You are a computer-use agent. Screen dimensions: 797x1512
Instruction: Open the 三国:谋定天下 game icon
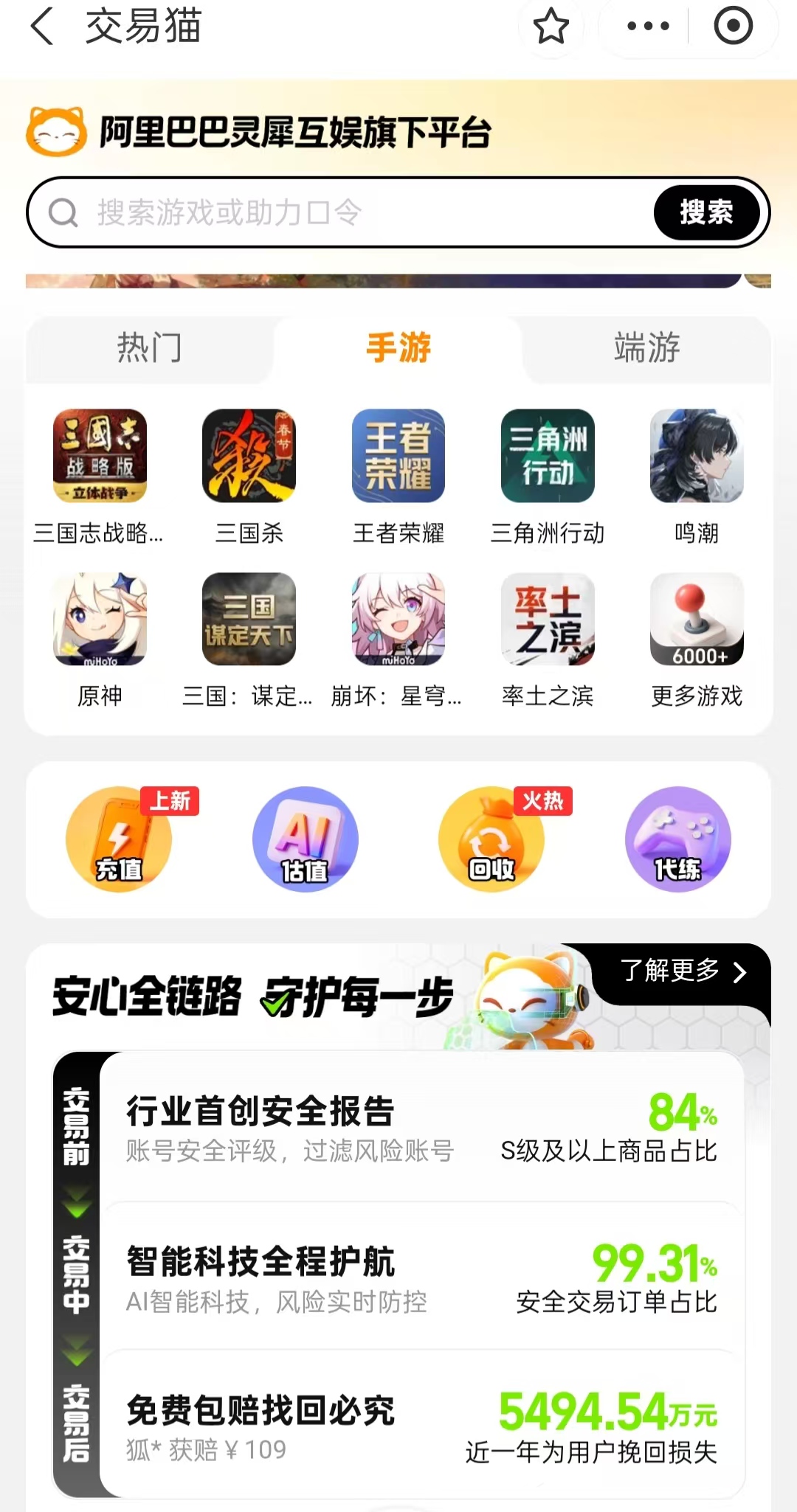pos(249,621)
